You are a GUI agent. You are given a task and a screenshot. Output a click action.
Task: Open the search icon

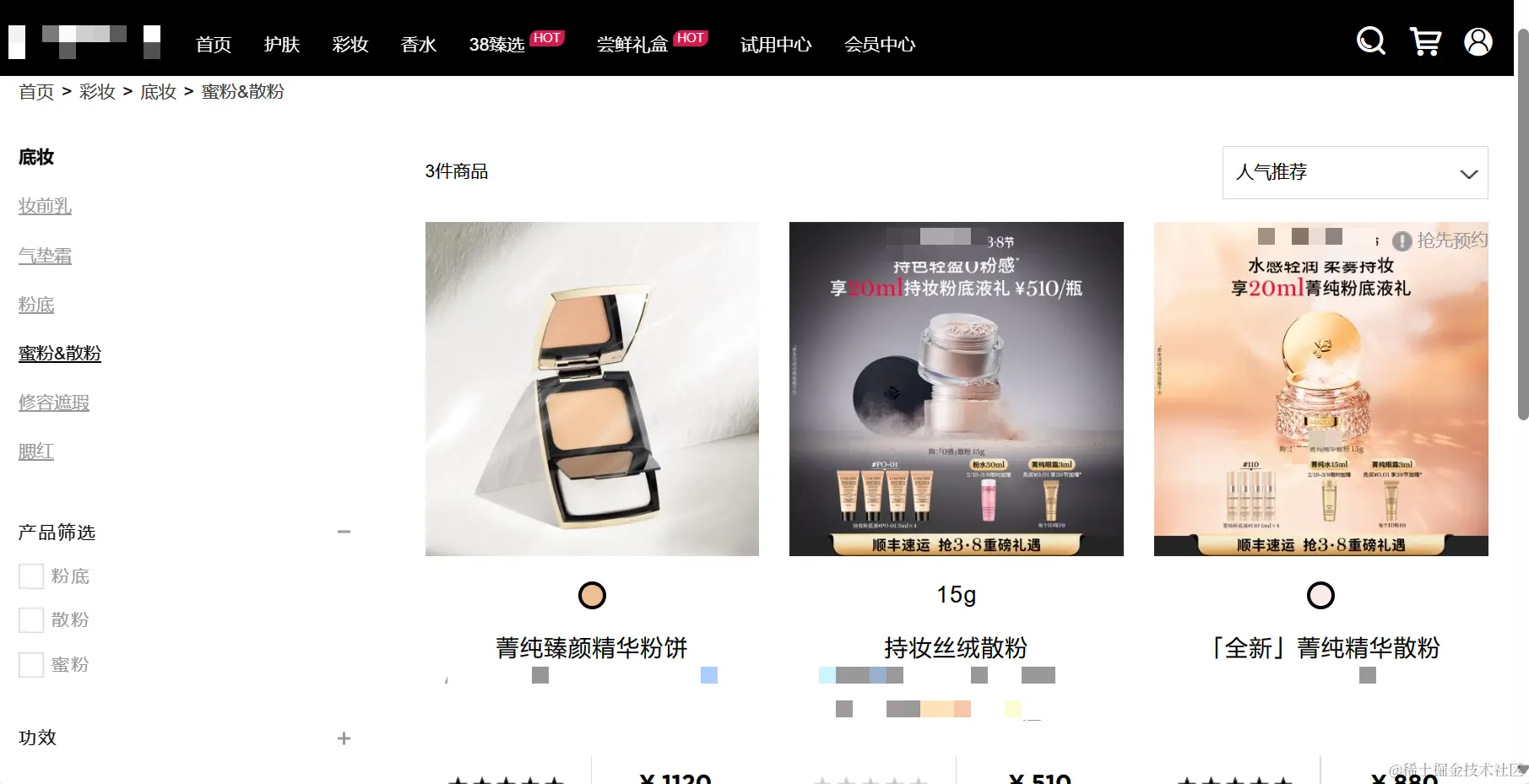click(1370, 41)
